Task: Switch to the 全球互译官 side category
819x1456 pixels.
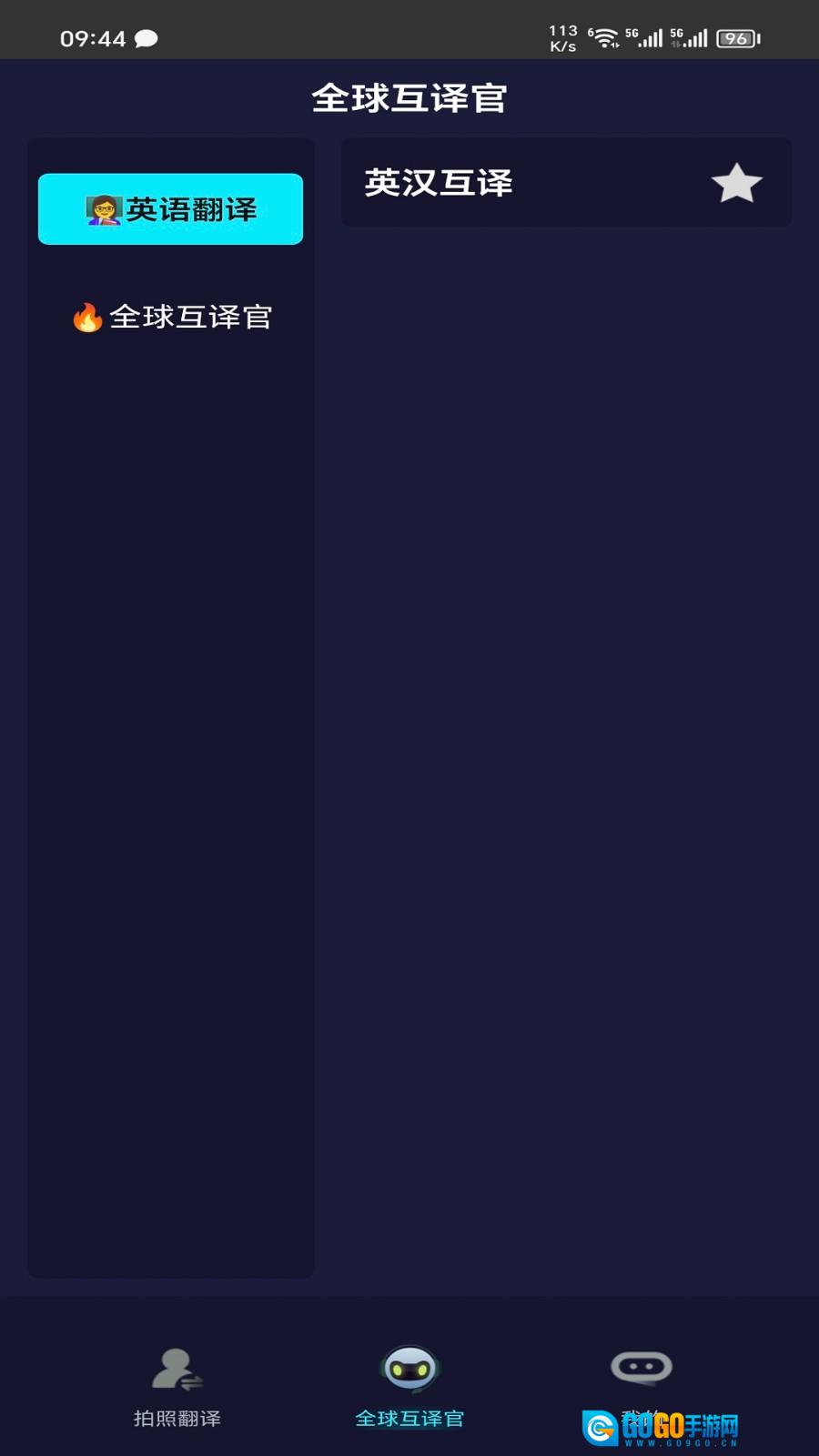Action: [x=171, y=317]
